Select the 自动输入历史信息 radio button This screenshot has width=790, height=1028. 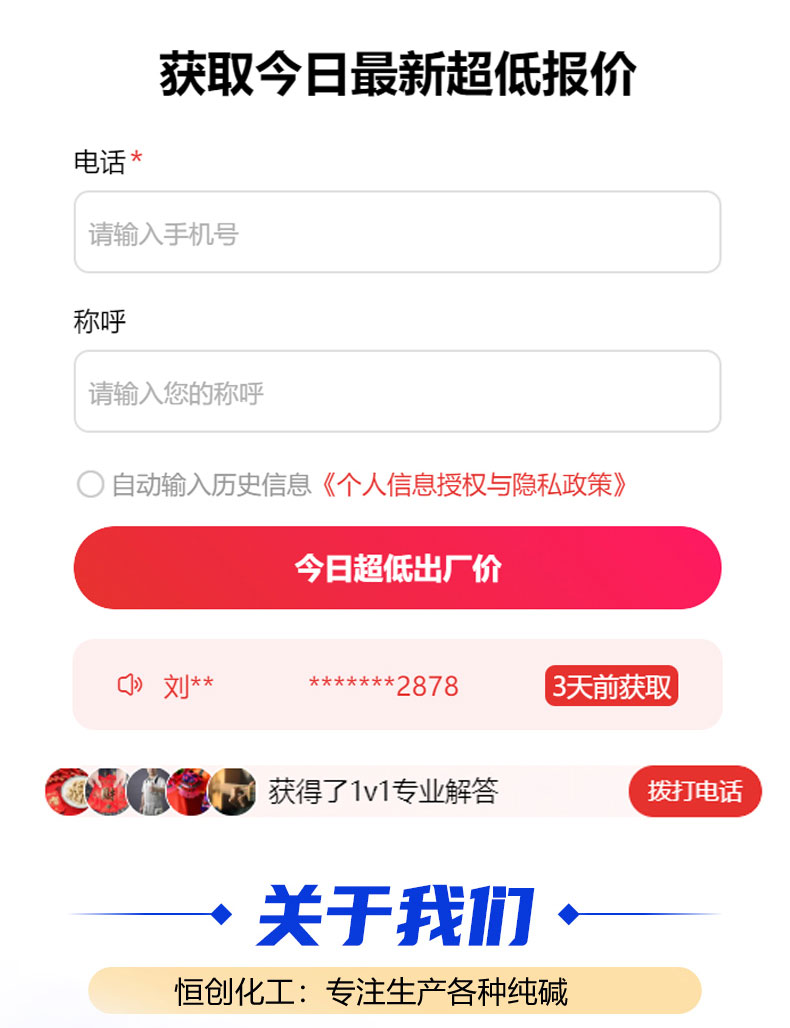[x=90, y=485]
